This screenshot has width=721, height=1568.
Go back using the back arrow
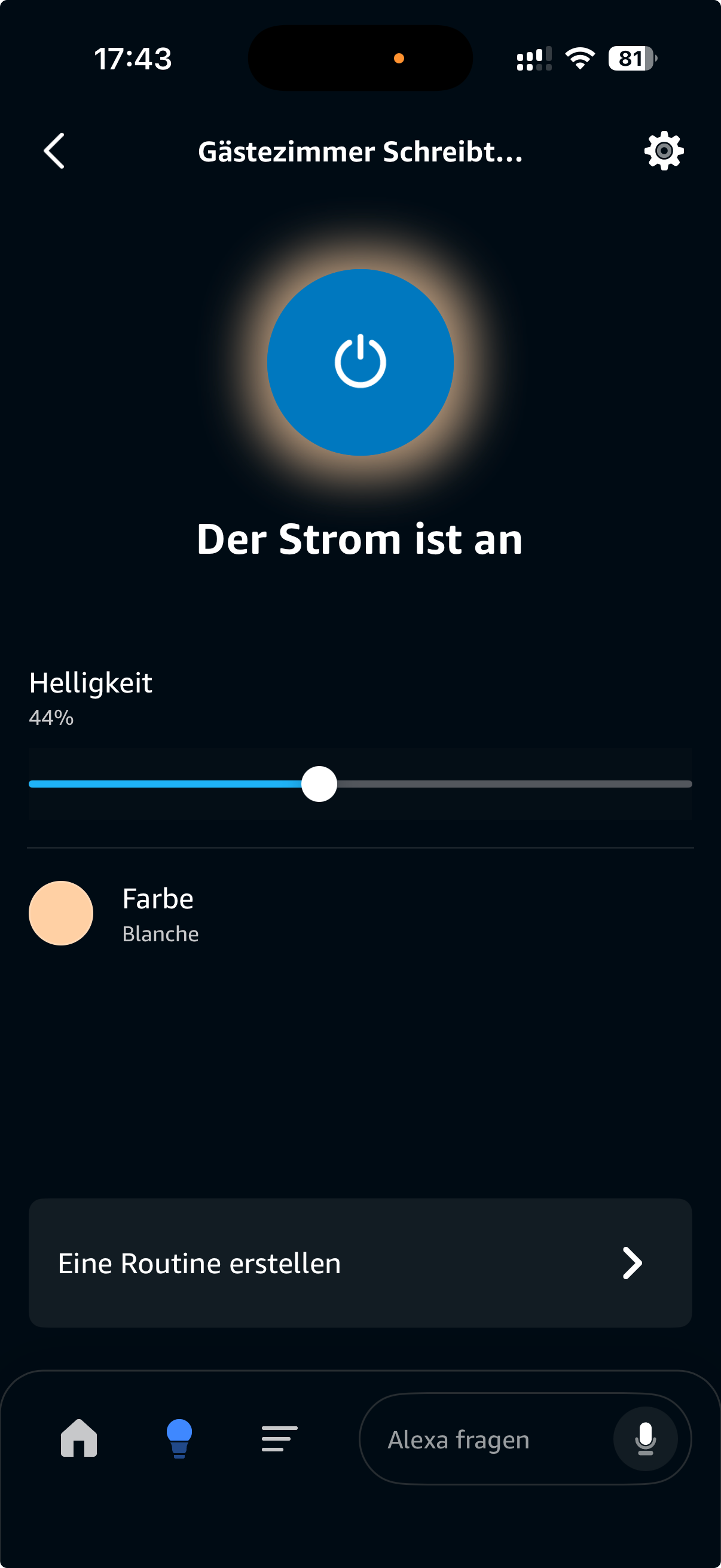tap(54, 151)
